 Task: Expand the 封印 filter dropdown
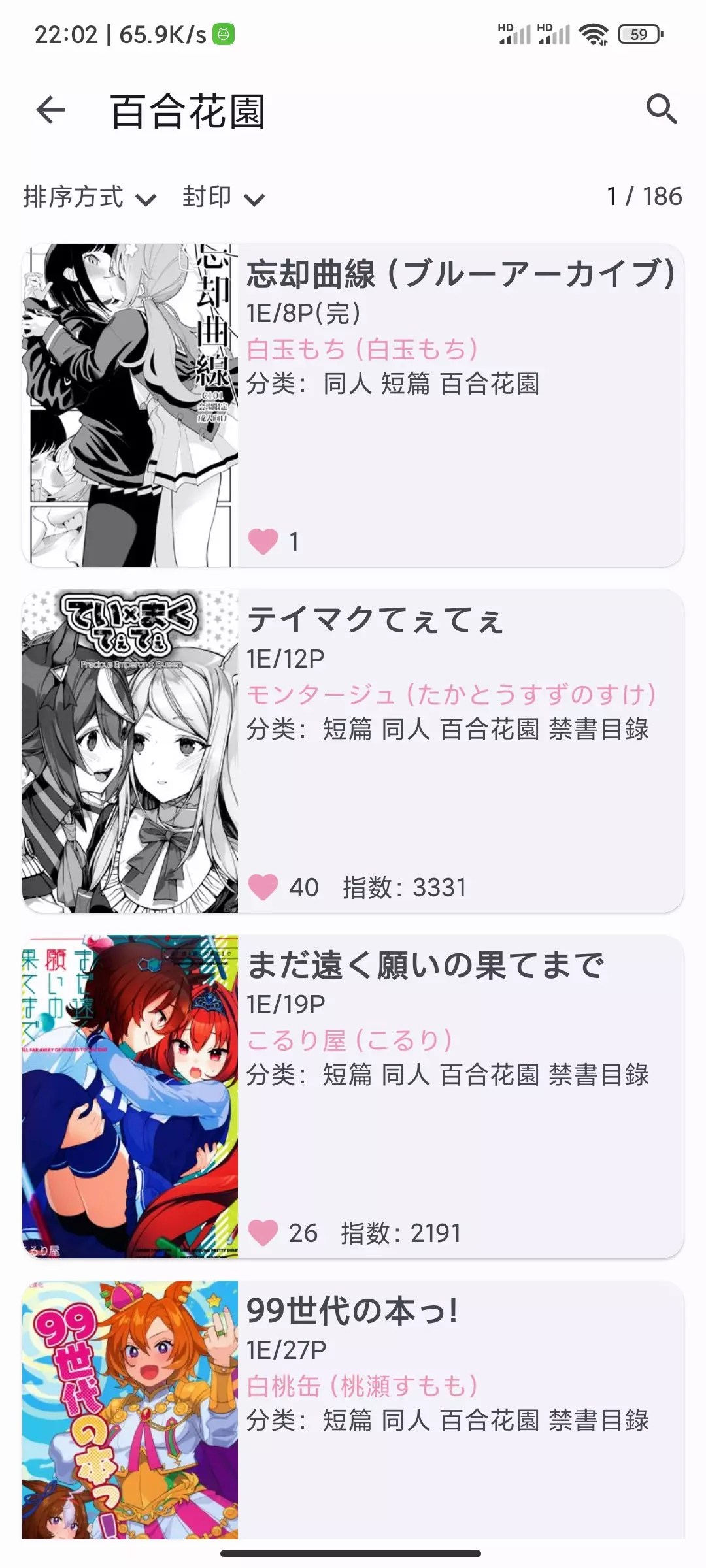[223, 197]
